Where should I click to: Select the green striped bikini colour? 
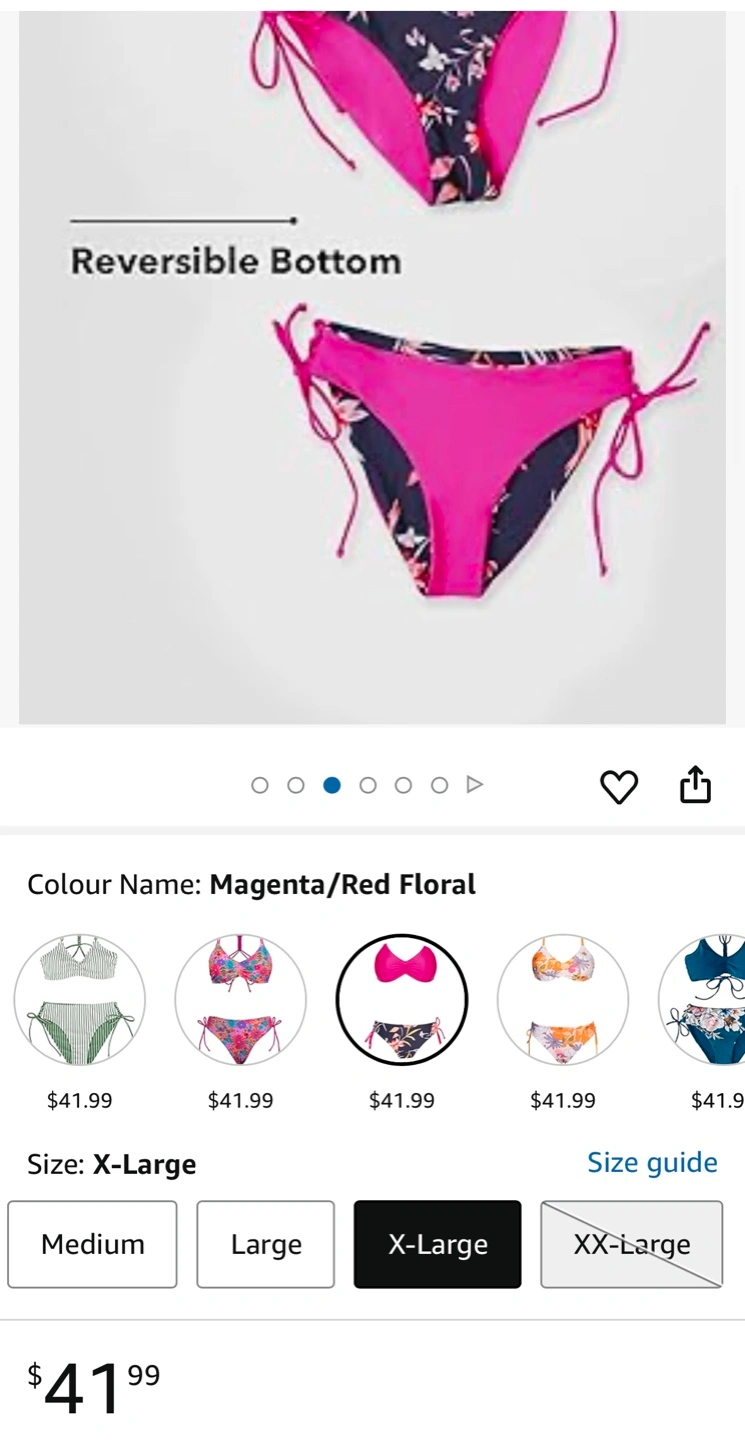[79, 999]
